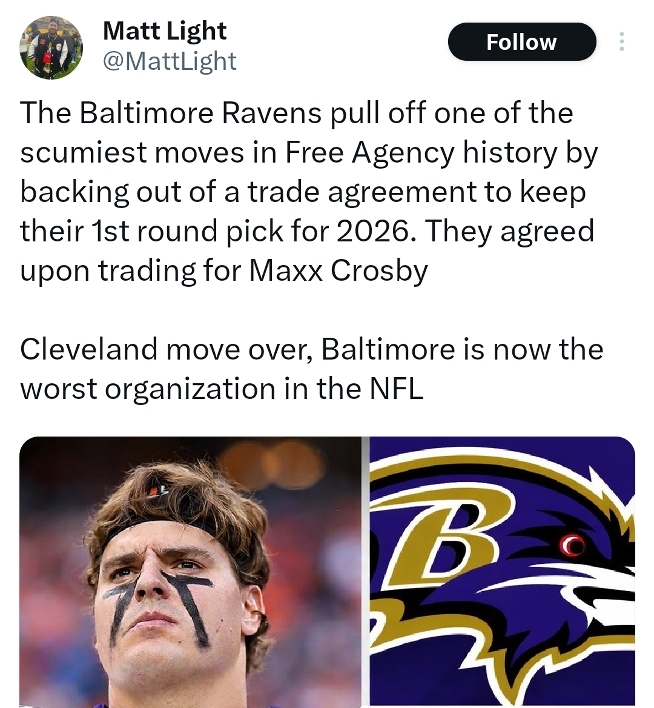Image resolution: width=654 pixels, height=708 pixels.
Task: Open the tweet's three-dot overflow menu
Action: (x=623, y=42)
